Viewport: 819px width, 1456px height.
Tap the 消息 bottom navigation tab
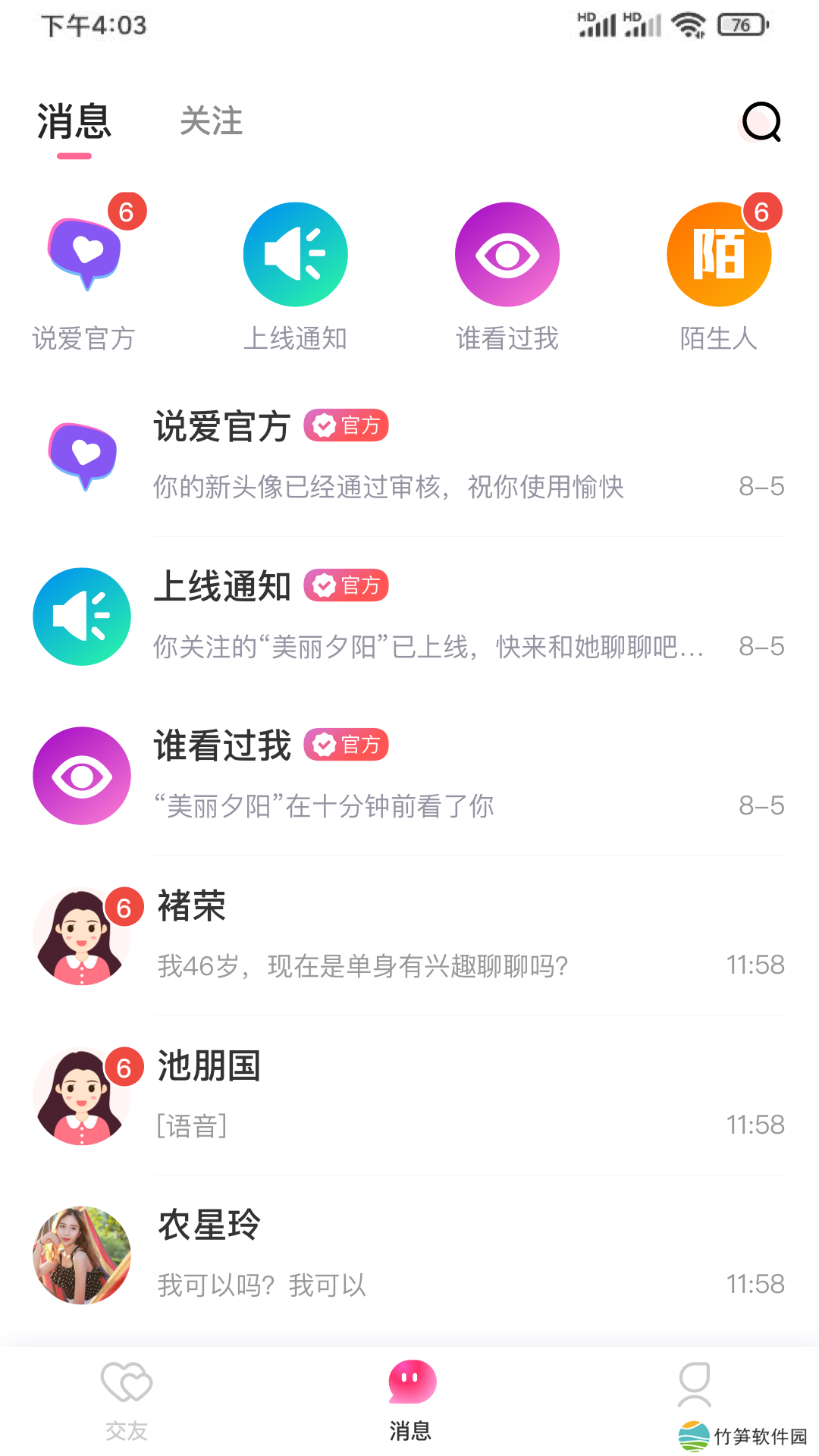point(410,1401)
